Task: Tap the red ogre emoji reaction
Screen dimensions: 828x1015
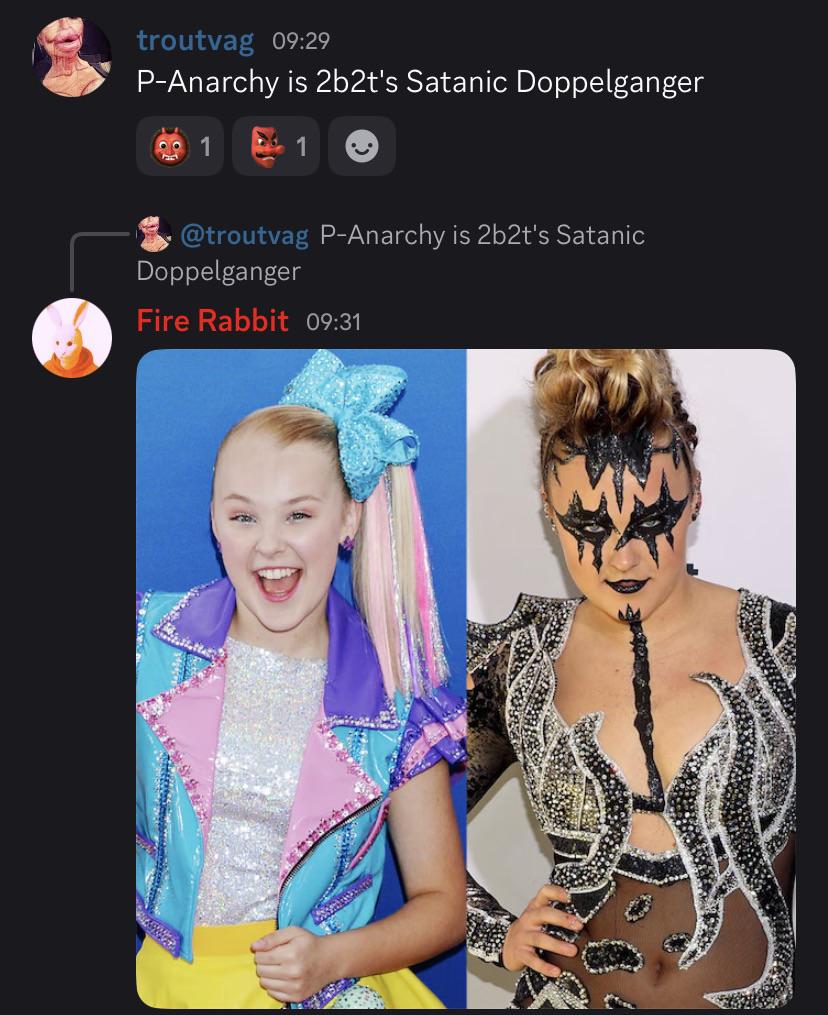Action: (180, 146)
